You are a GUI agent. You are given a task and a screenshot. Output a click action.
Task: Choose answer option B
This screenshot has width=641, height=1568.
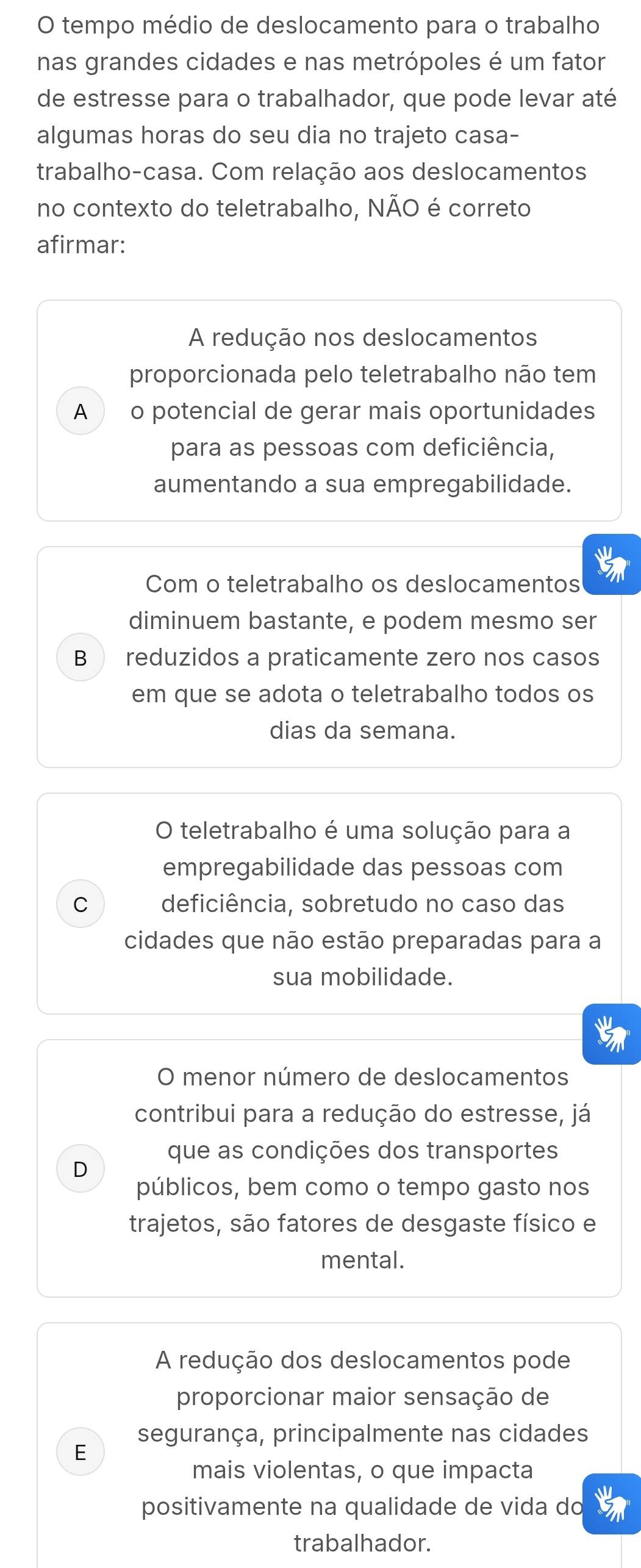pyautogui.click(x=80, y=657)
